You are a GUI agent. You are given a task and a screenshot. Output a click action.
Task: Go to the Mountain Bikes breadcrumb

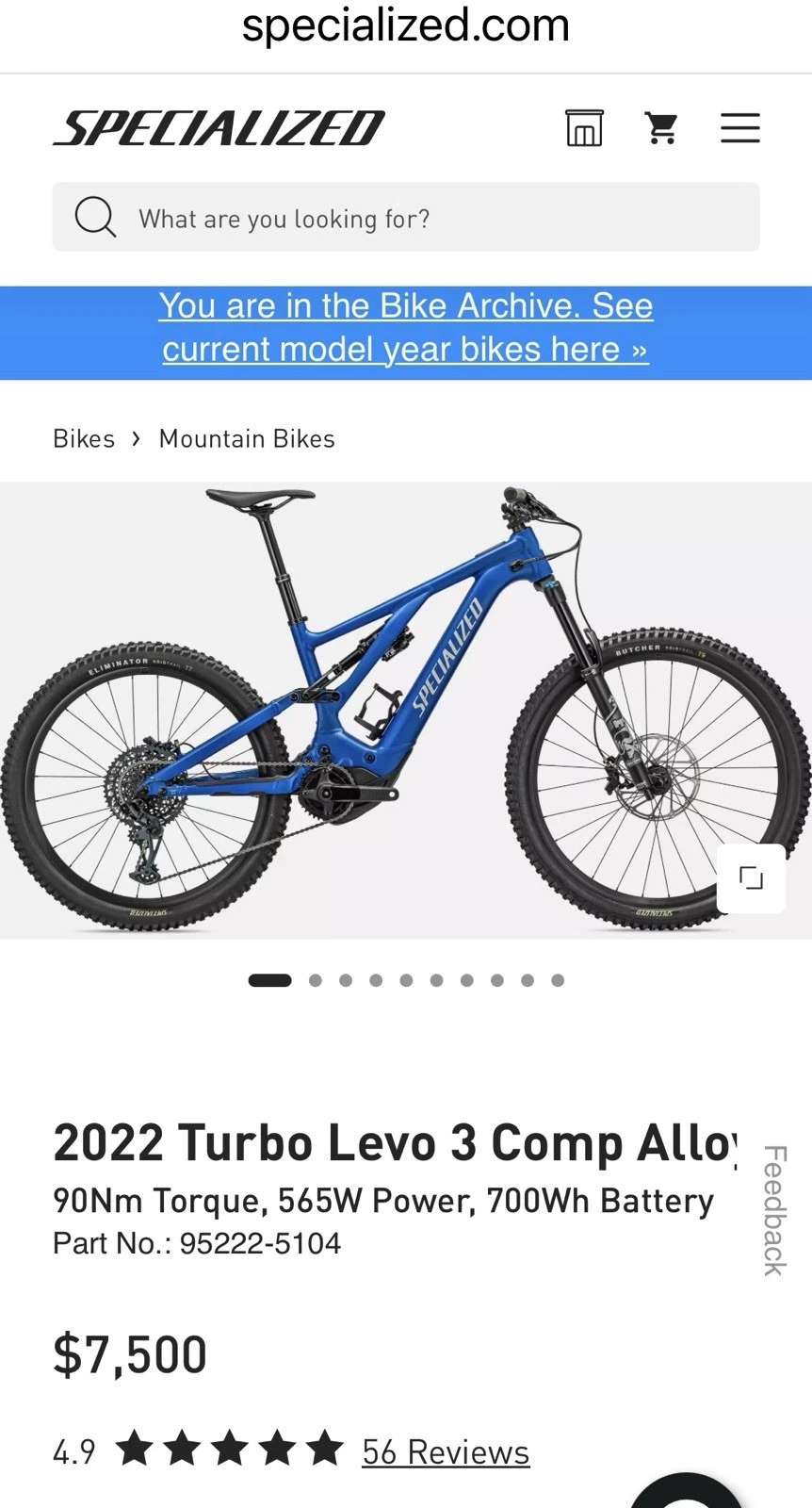click(247, 439)
